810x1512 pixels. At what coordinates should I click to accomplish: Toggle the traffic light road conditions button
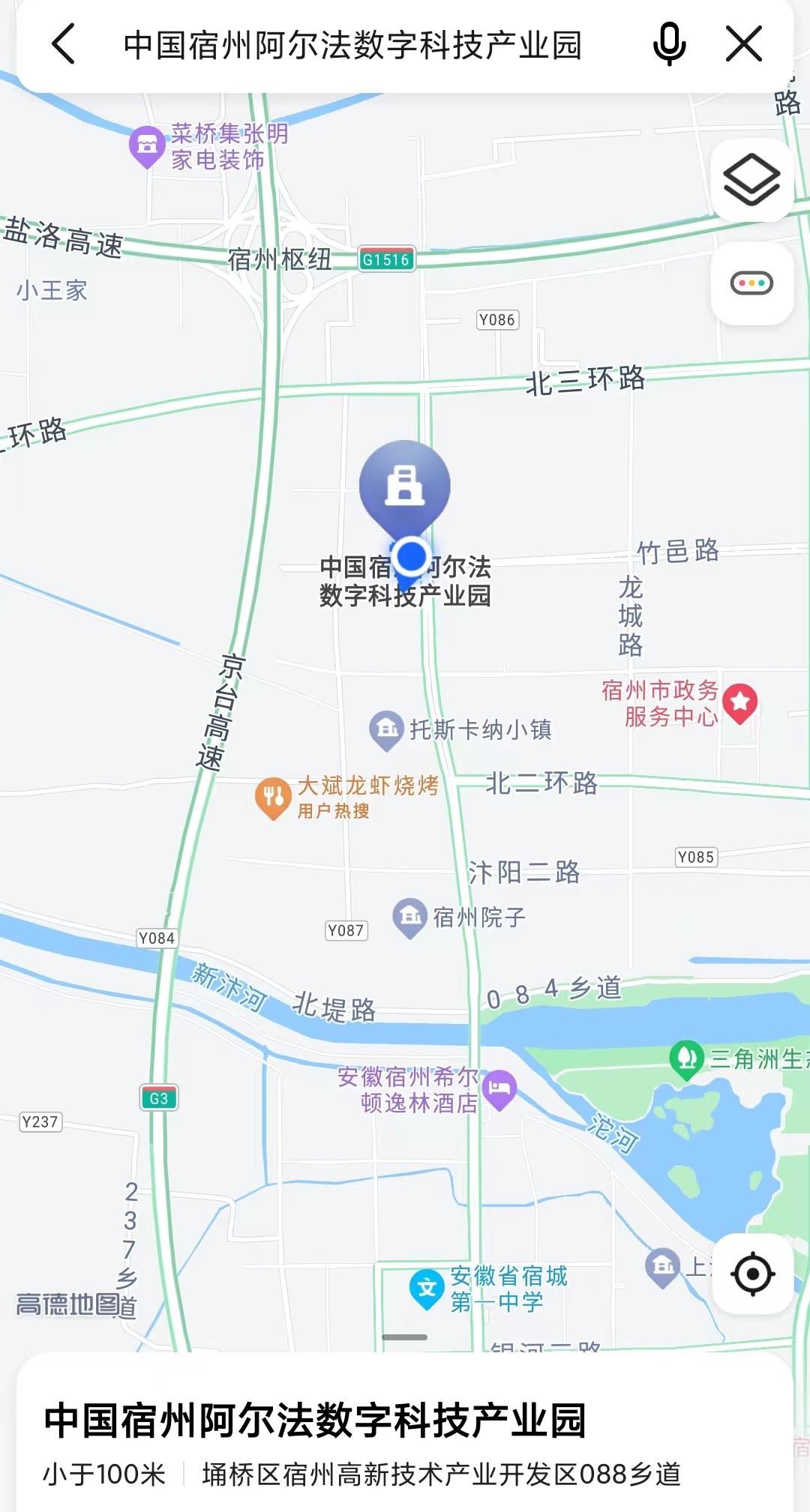751,283
